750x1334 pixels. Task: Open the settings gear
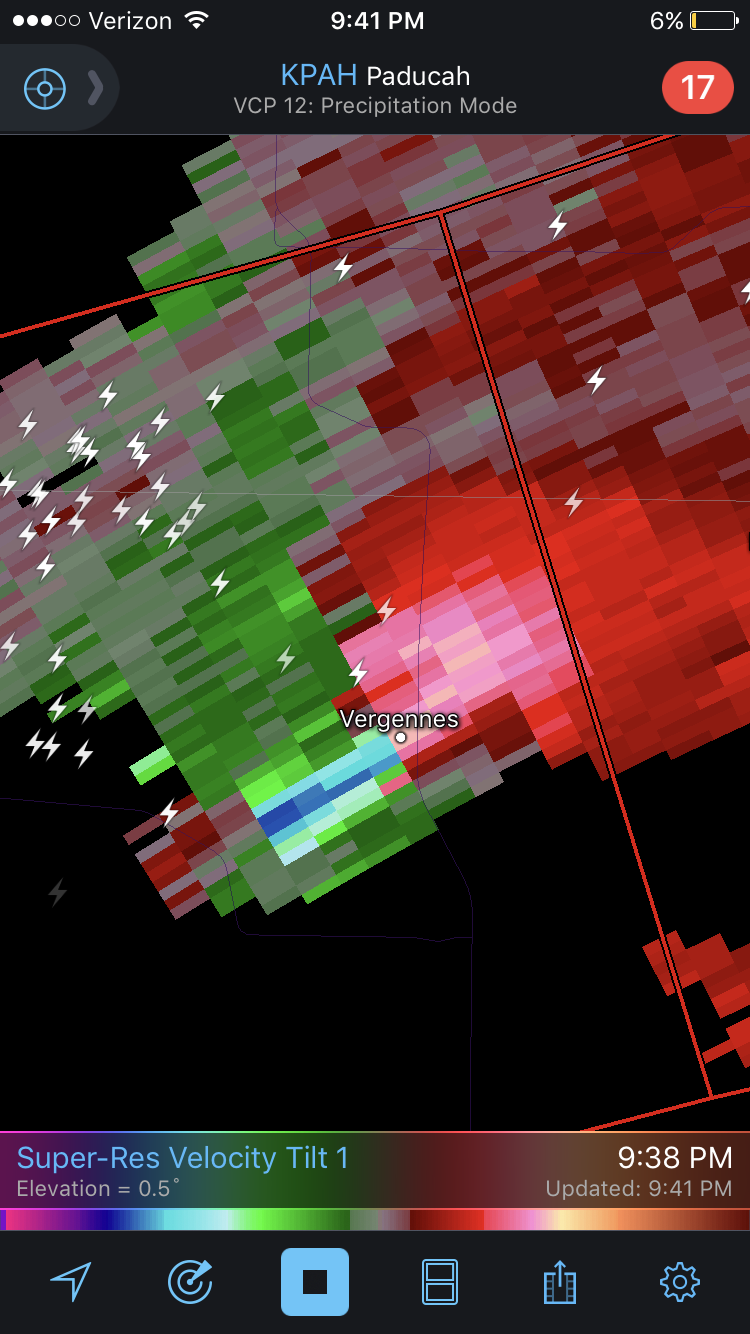coord(680,1281)
